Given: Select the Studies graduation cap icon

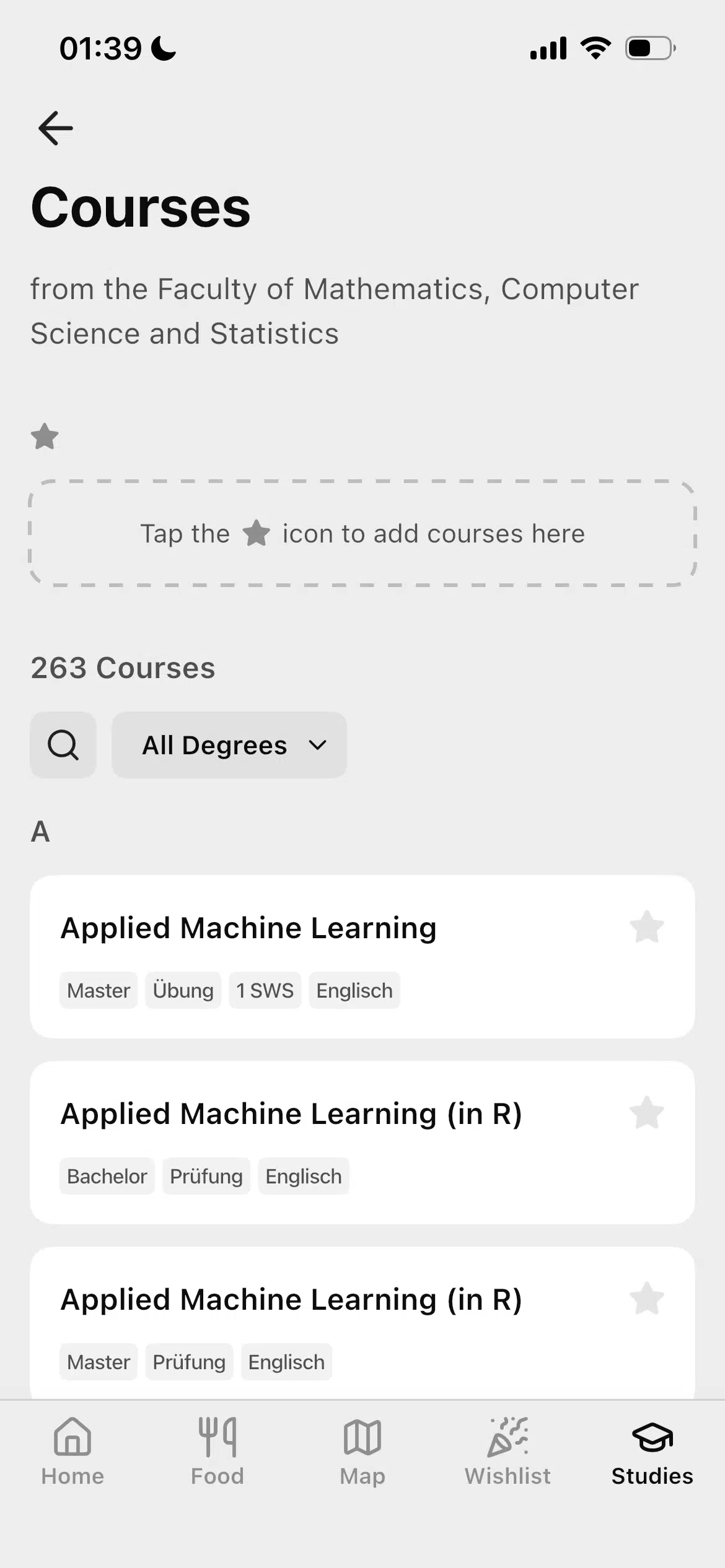Looking at the screenshot, I should tap(651, 1437).
